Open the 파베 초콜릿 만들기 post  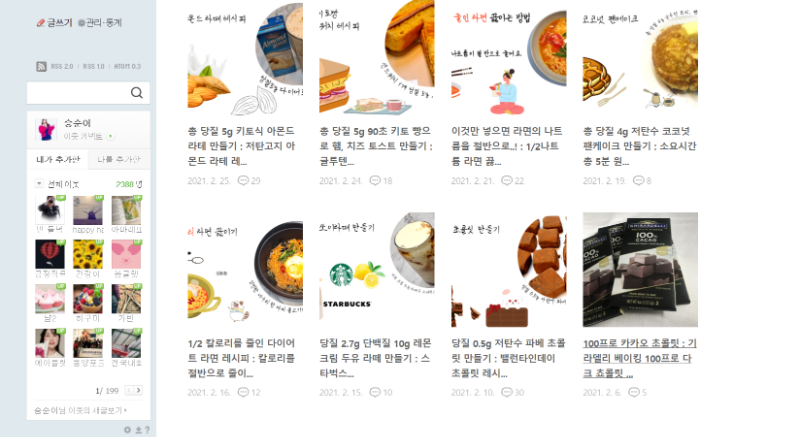494,358
